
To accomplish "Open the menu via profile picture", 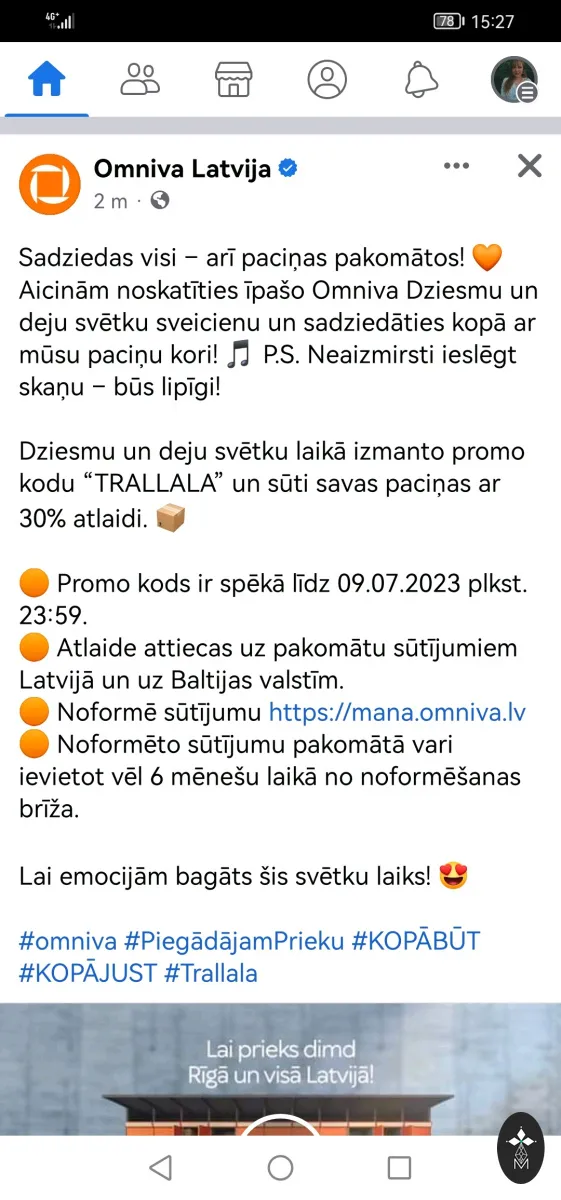I will point(514,79).
